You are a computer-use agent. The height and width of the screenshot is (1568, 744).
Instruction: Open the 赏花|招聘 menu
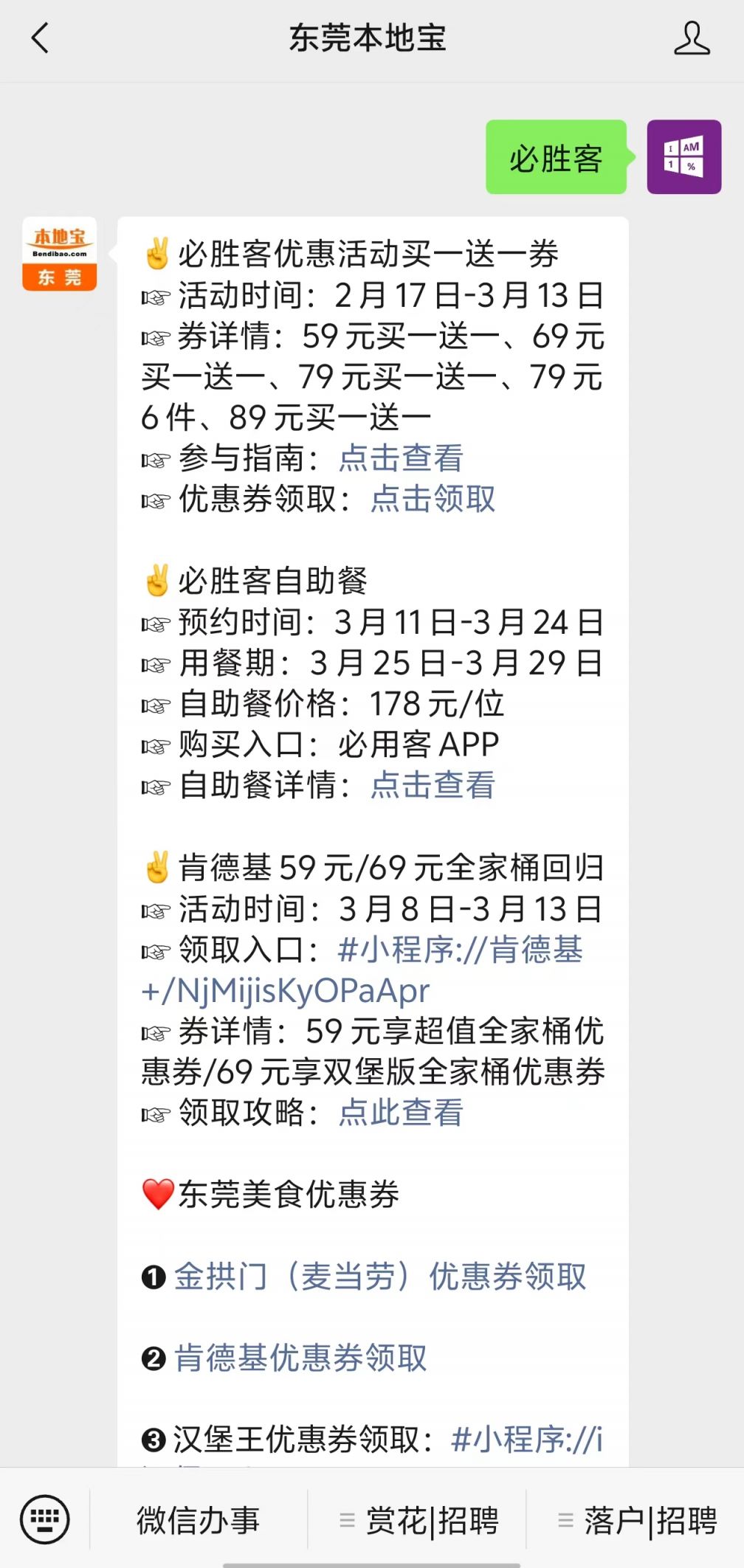(x=418, y=1521)
